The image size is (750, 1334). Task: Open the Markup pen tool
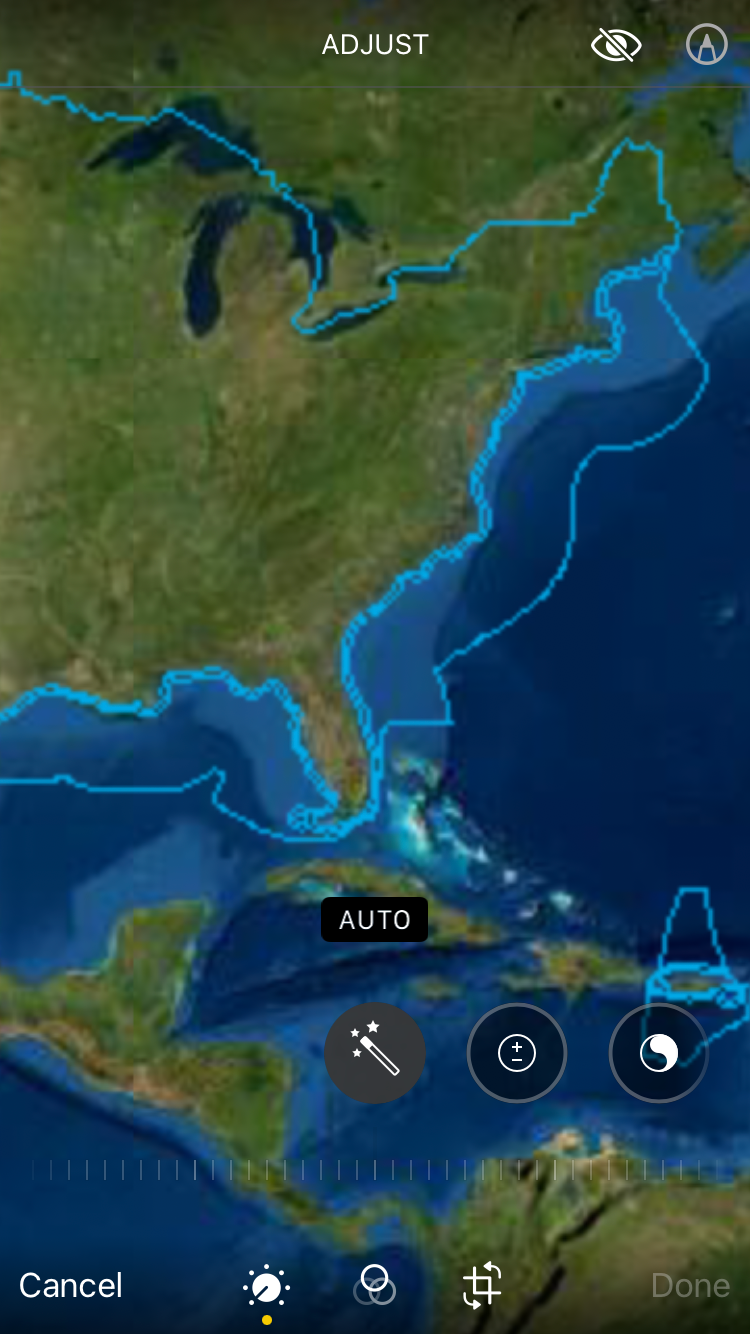706,45
